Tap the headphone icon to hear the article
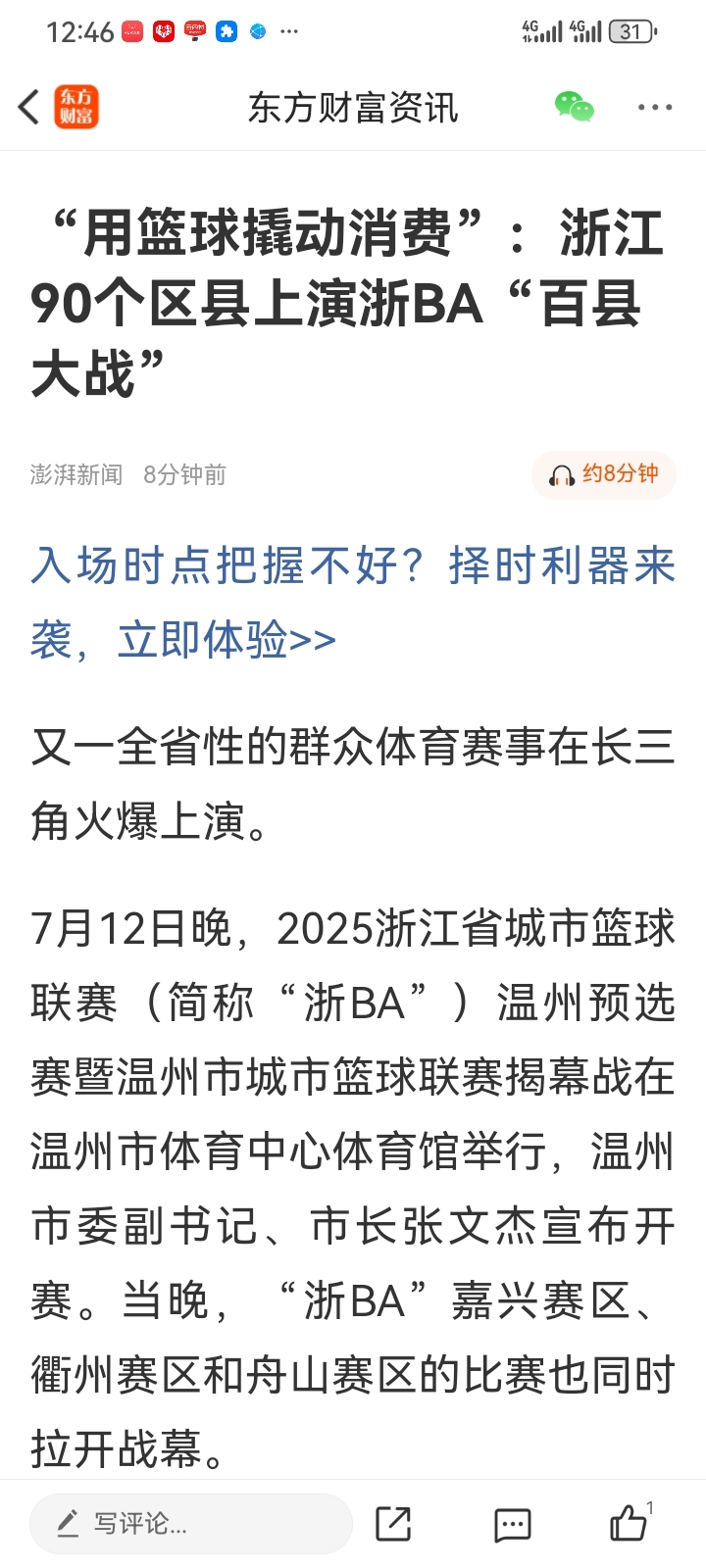This screenshot has width=706, height=1568. click(x=560, y=474)
